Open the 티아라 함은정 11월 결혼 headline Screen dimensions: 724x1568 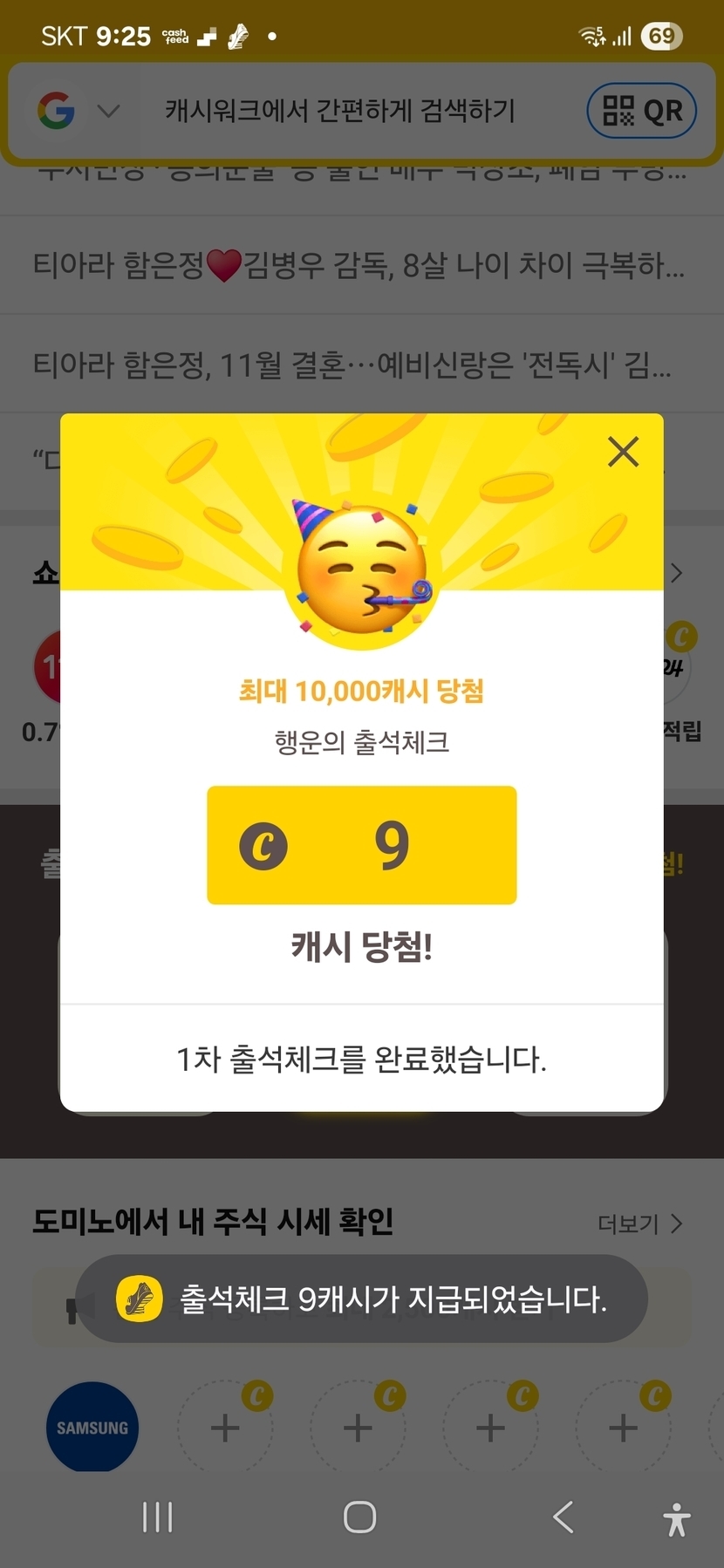[352, 365]
